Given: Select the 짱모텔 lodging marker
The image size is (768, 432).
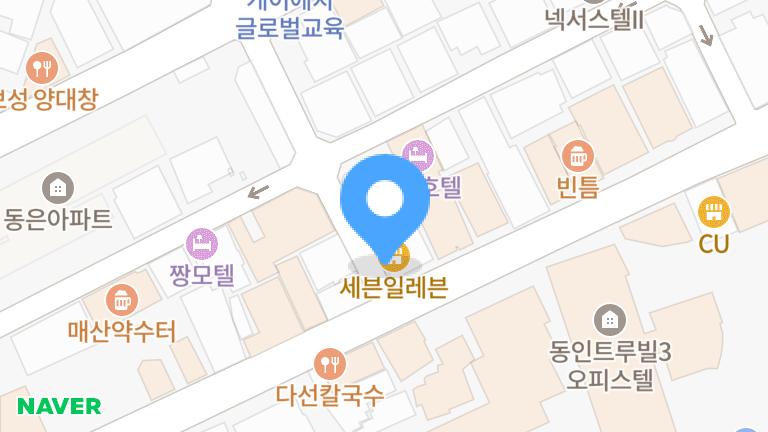Looking at the screenshot, I should coord(202,242).
